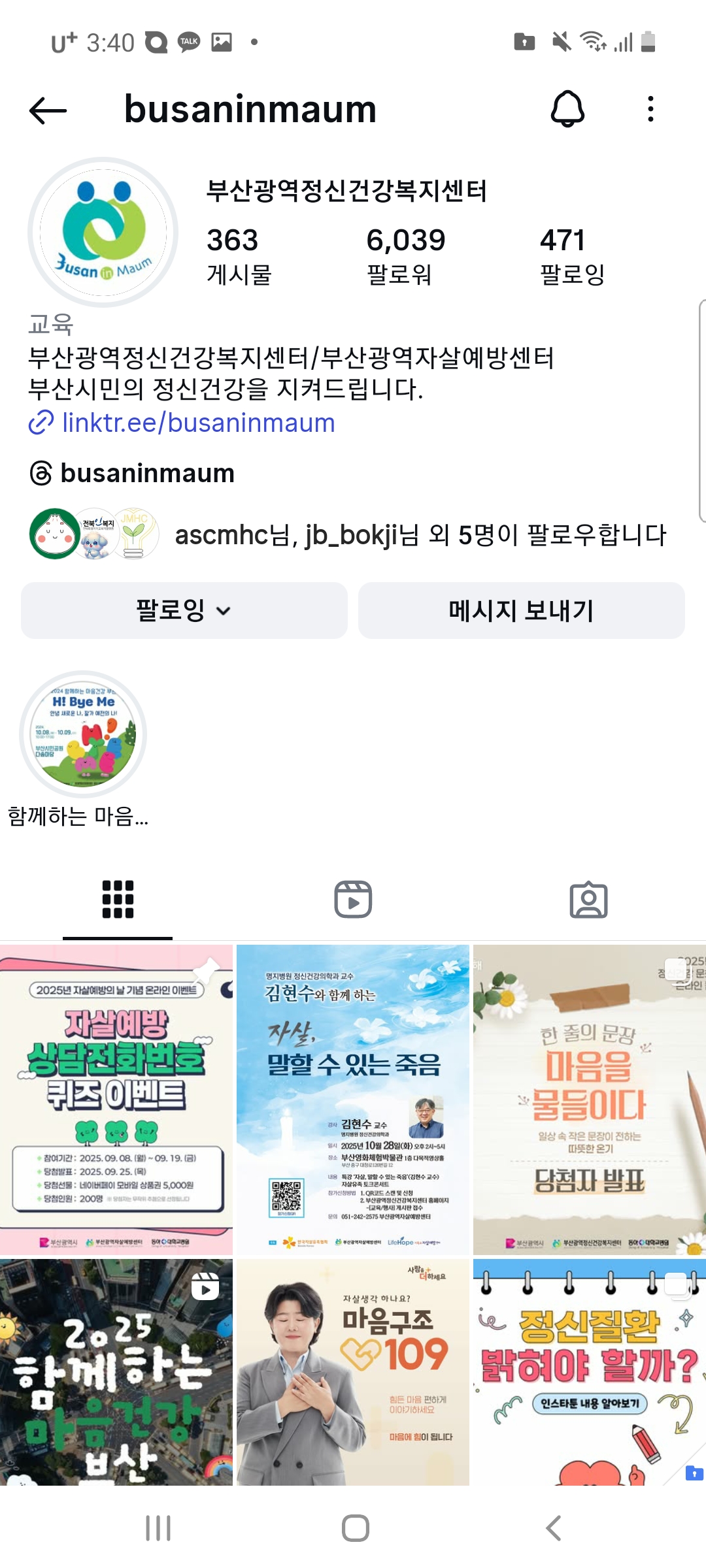
Task: Open the busaninmaum Threads profile
Action: click(146, 473)
